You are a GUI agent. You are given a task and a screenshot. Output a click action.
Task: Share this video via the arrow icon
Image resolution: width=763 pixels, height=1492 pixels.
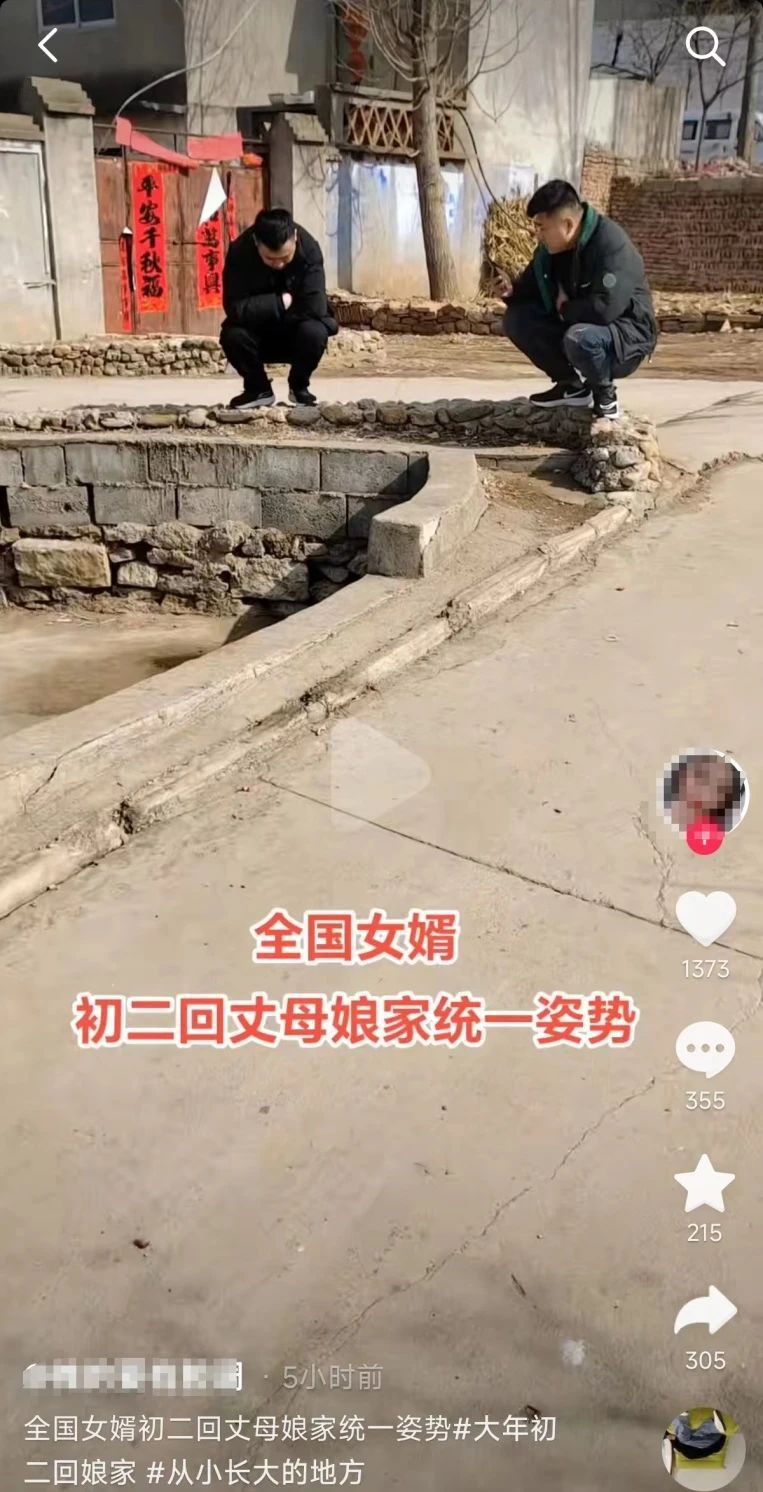coord(705,1311)
